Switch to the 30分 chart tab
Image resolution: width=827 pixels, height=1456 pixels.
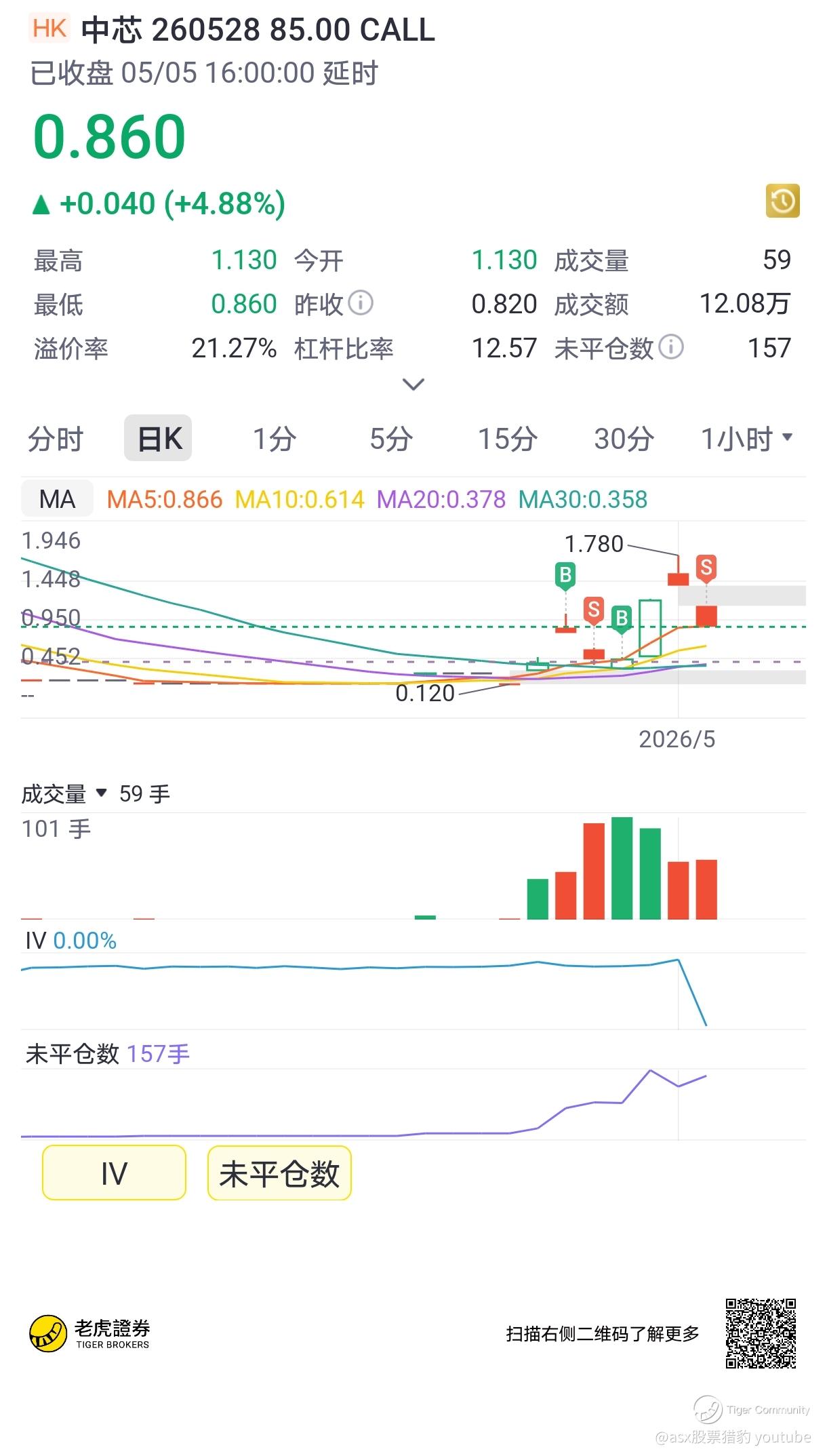(x=624, y=439)
